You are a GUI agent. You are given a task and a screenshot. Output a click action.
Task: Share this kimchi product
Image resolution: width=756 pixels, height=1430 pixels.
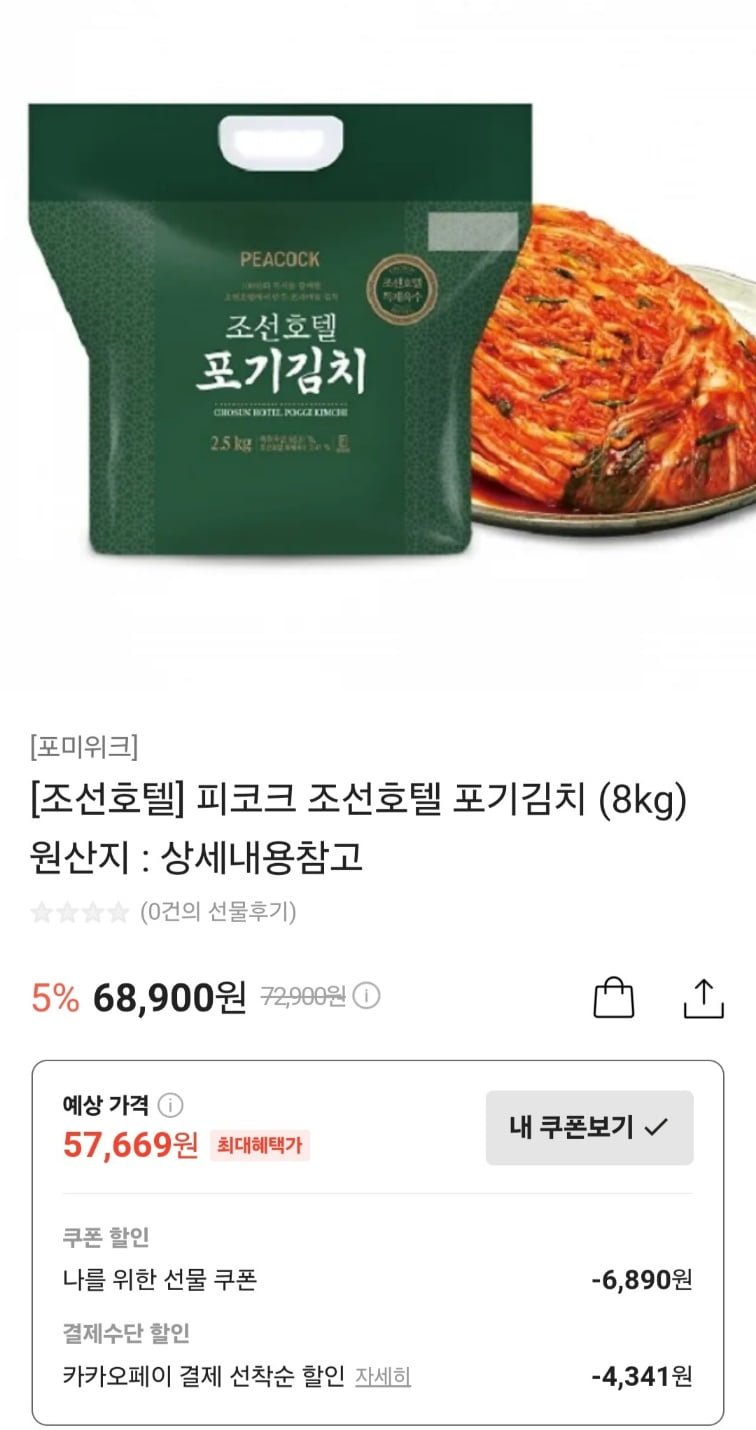(x=702, y=997)
